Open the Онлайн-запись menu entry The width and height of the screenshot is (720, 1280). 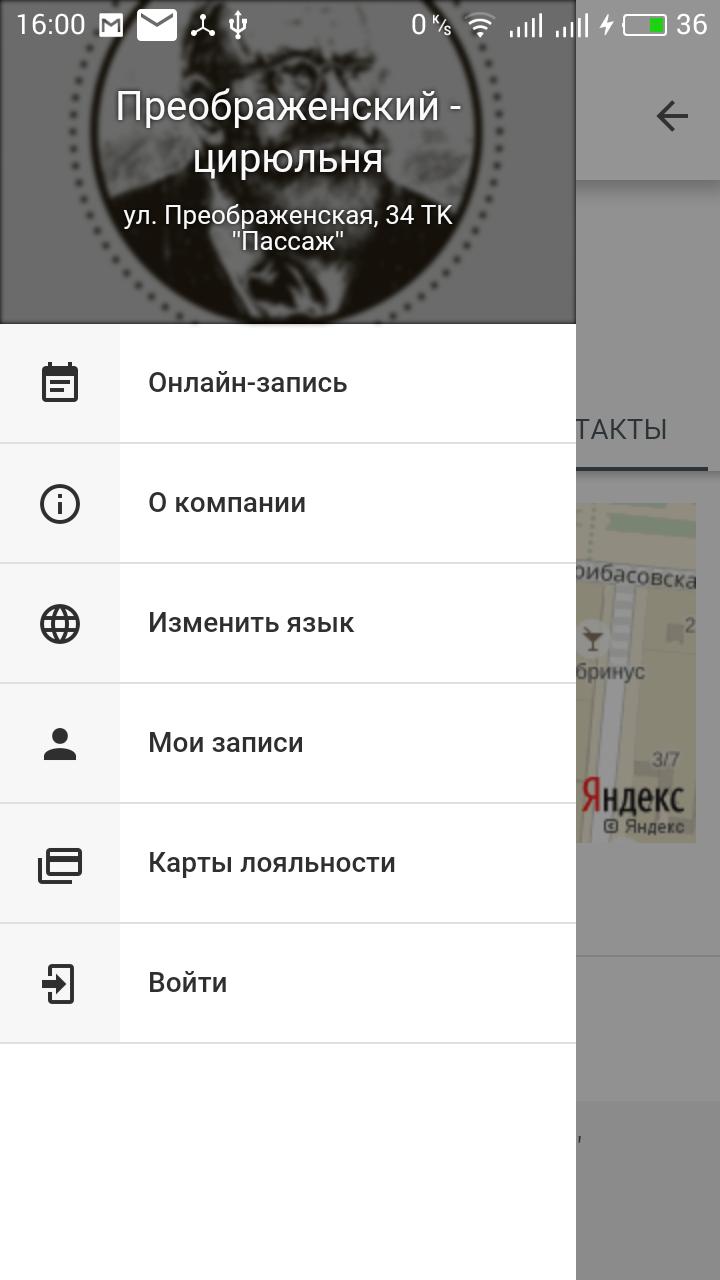coord(247,382)
